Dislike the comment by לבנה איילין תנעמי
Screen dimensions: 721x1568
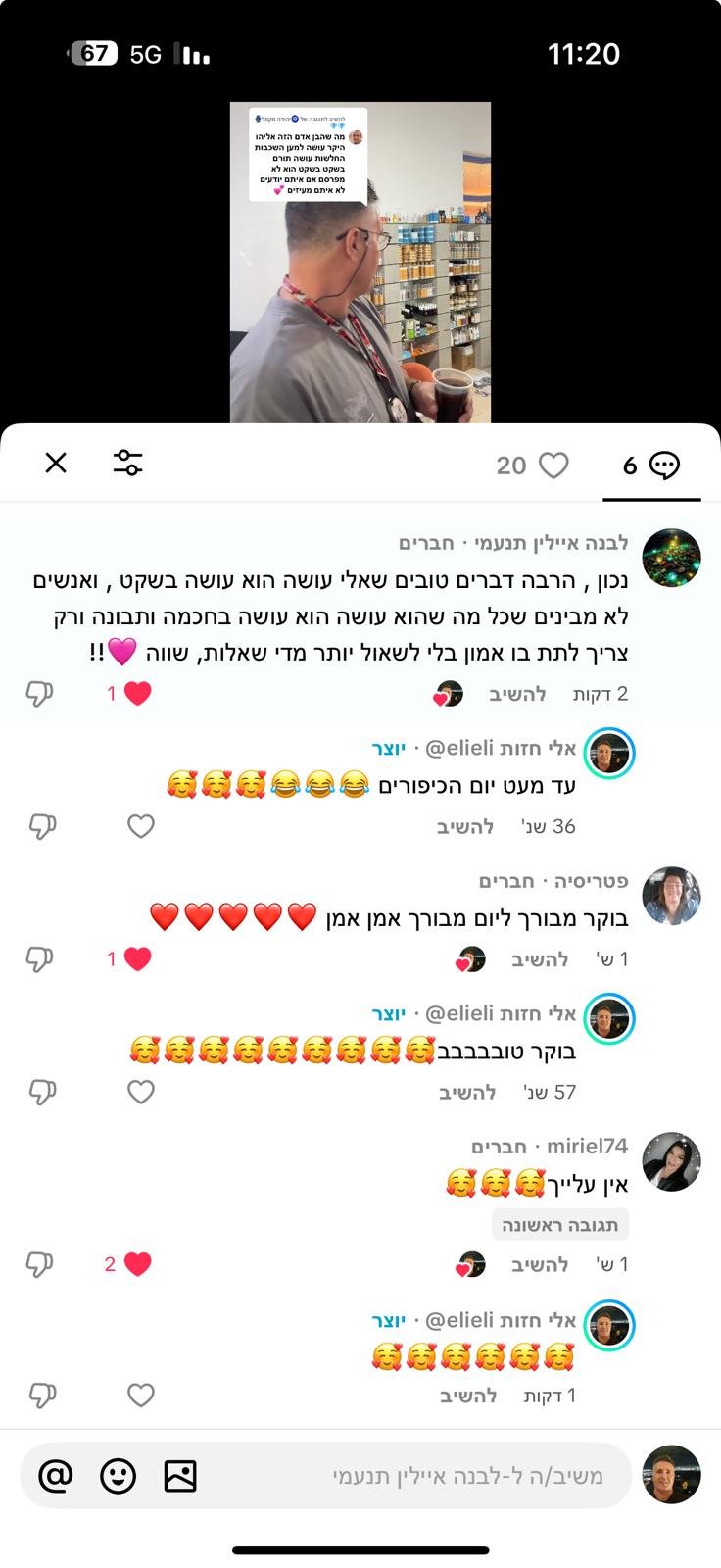[39, 694]
